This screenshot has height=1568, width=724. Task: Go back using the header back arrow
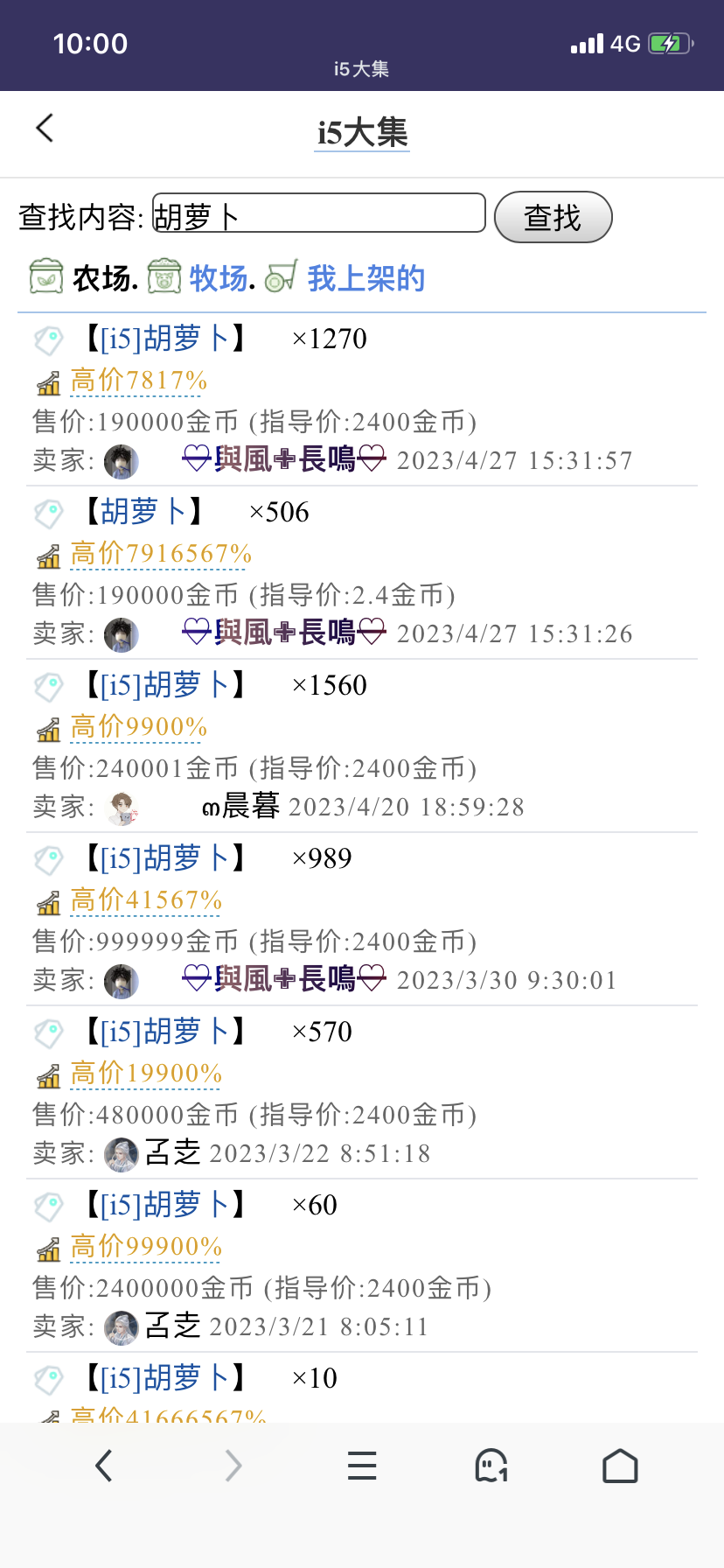tap(45, 129)
